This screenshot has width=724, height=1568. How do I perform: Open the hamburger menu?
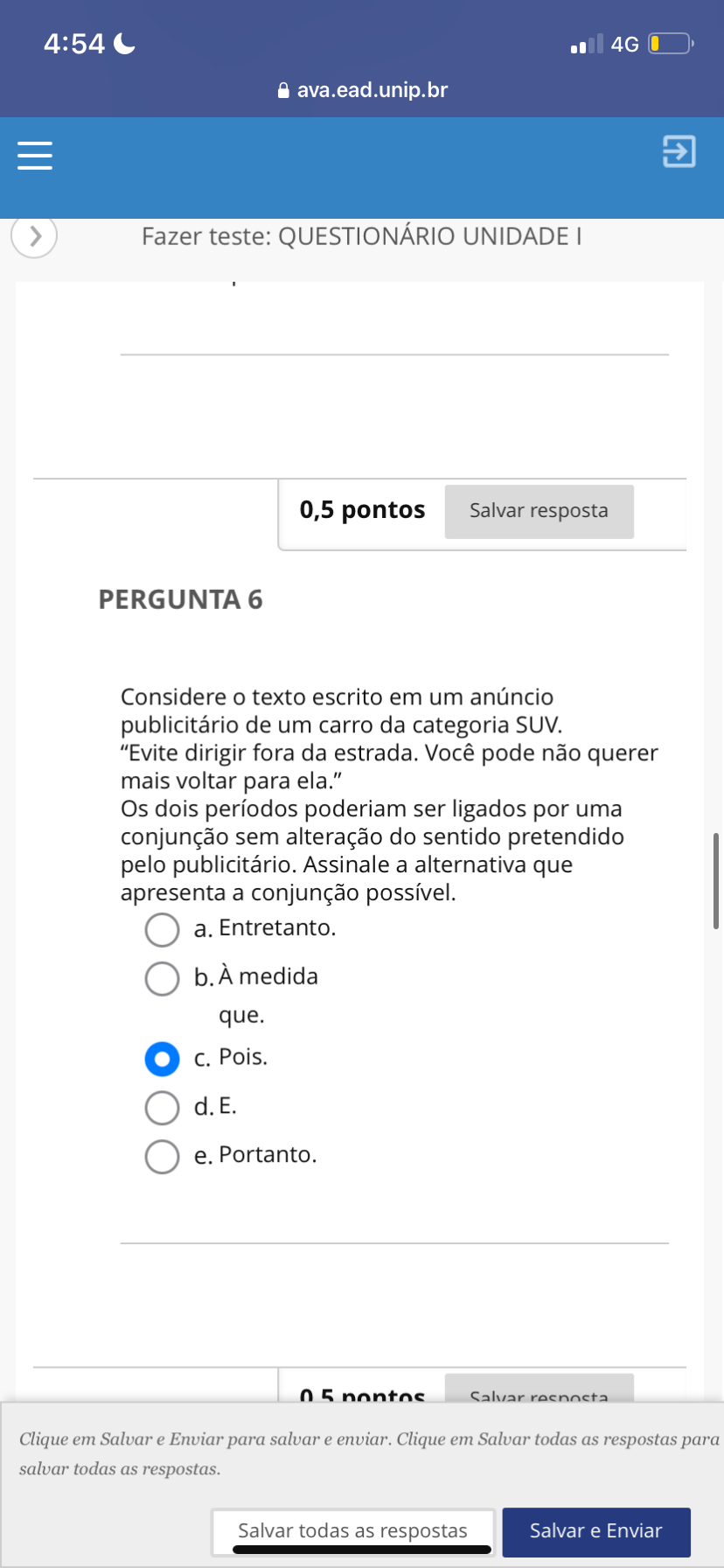coord(35,155)
